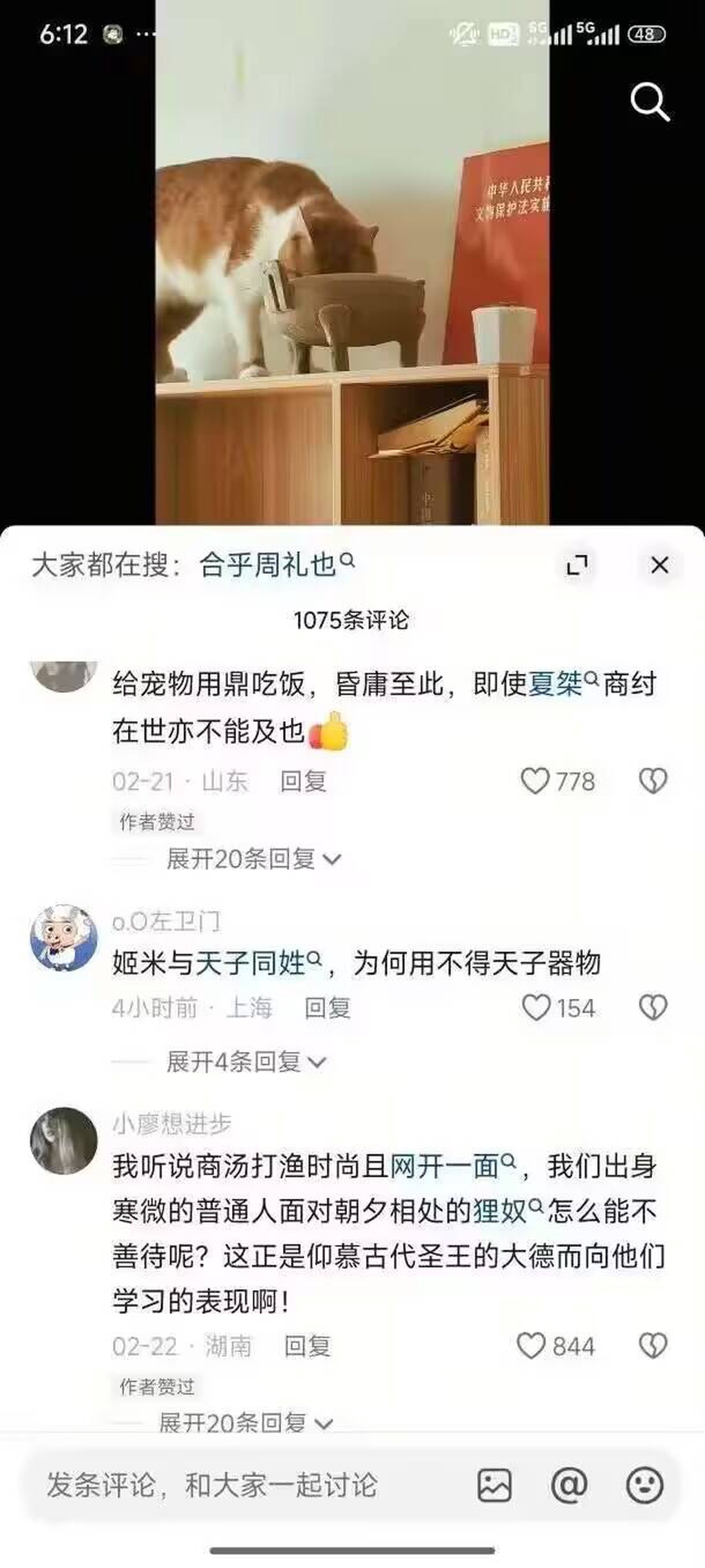This screenshot has height=1568, width=705.
Task: Dislike 小廖想进步's comment
Action: point(653,1345)
